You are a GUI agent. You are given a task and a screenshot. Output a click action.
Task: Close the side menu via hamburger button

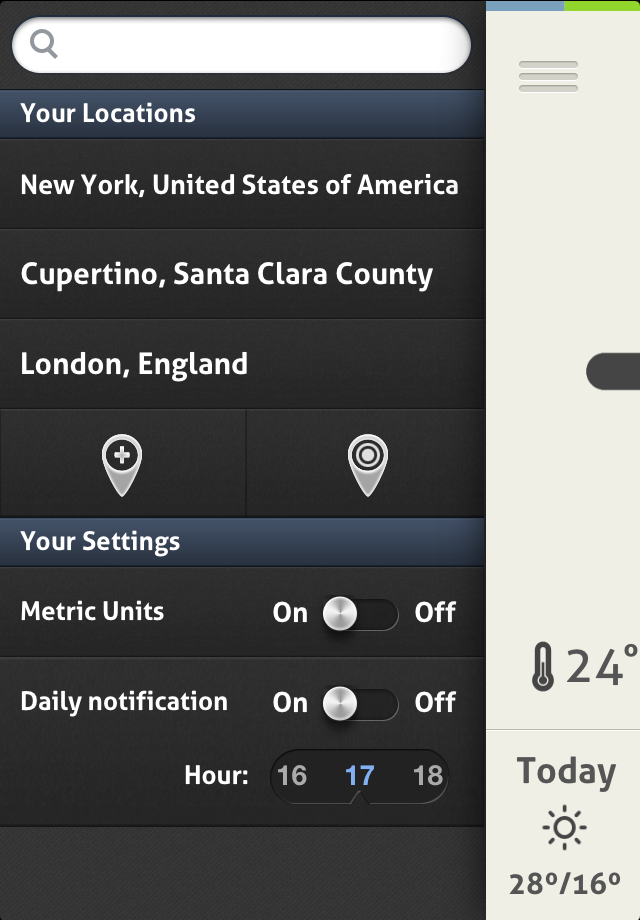click(548, 76)
